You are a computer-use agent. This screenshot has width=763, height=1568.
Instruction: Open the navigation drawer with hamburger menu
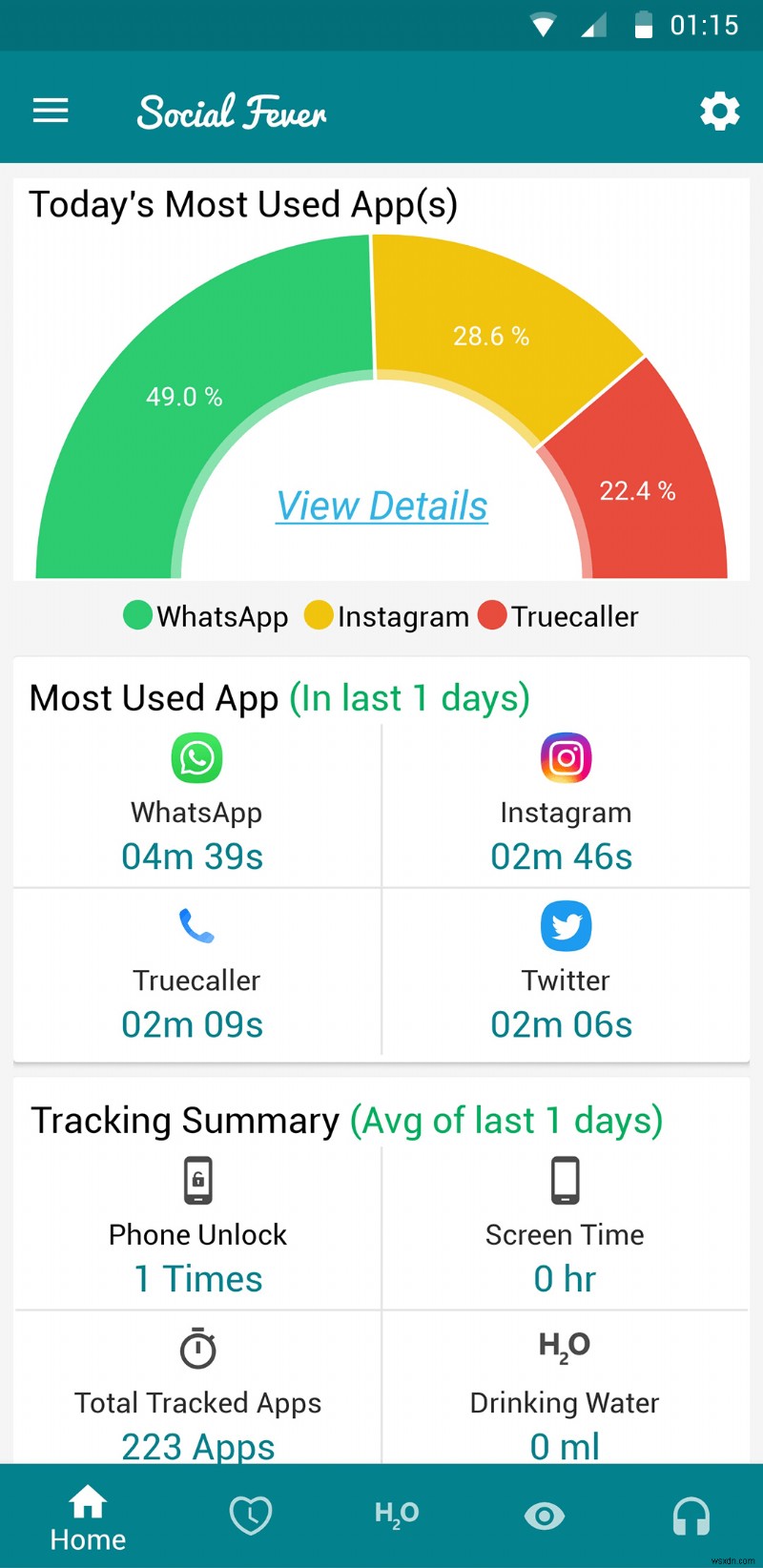click(x=50, y=110)
